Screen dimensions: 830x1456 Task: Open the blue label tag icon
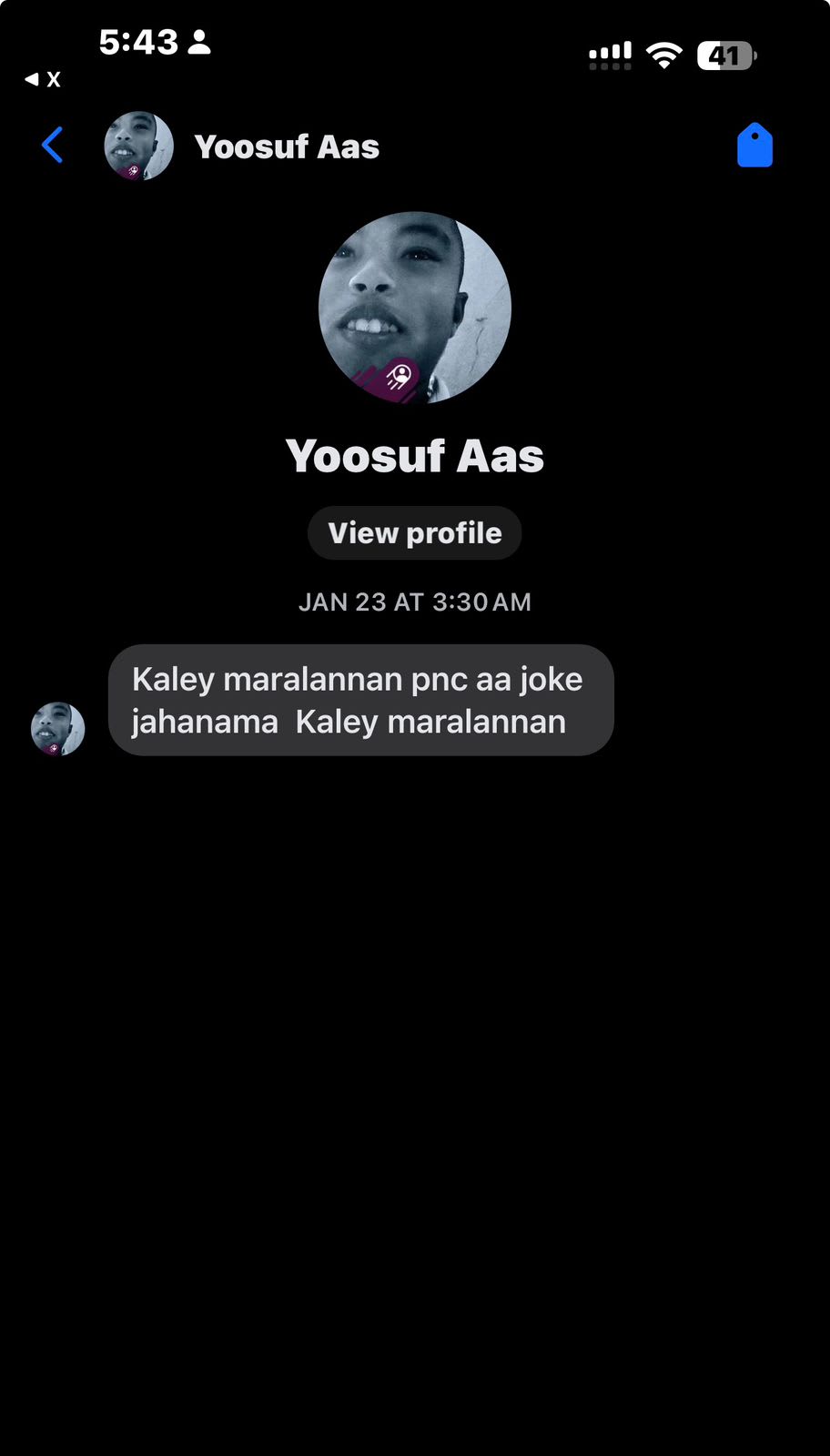[754, 146]
